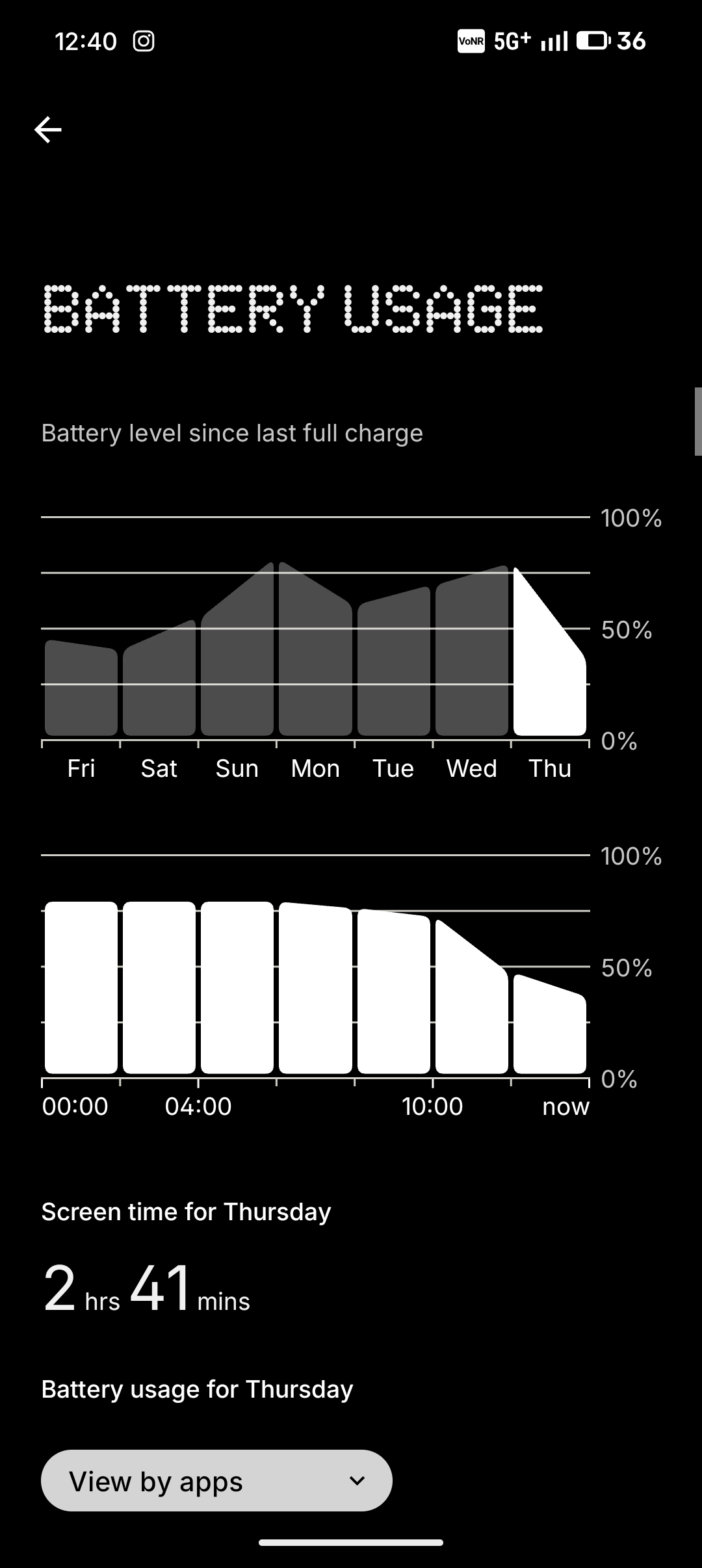
Task: Select Friday's bar in the battery chart
Action: (x=81, y=689)
